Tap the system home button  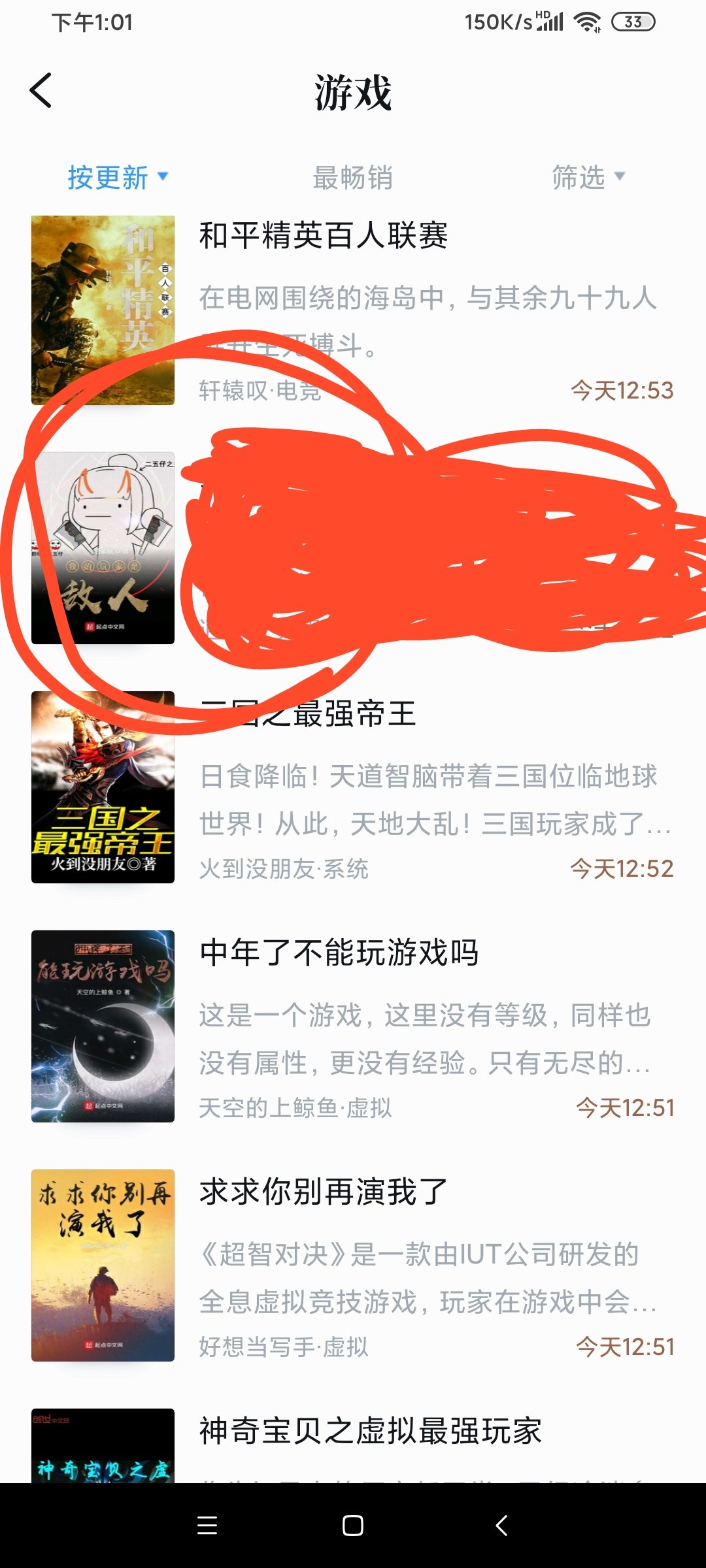coord(353,1526)
